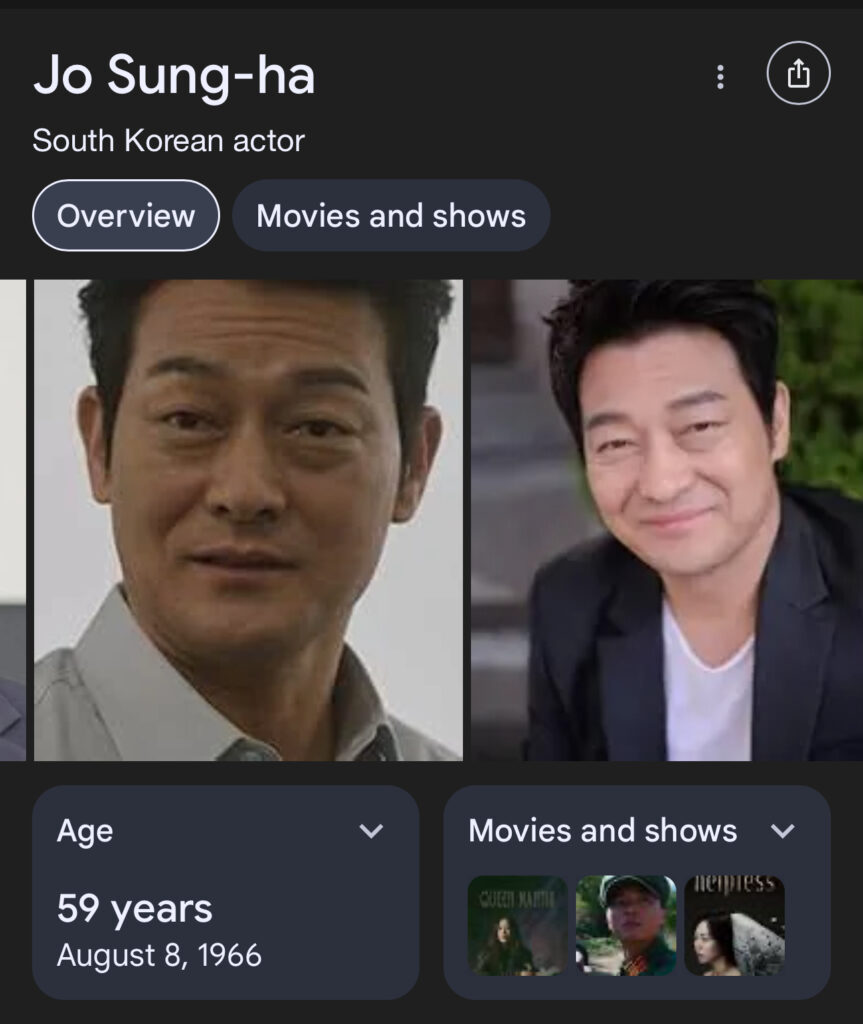
Task: Expand the Movies and shows card
Action: click(783, 831)
